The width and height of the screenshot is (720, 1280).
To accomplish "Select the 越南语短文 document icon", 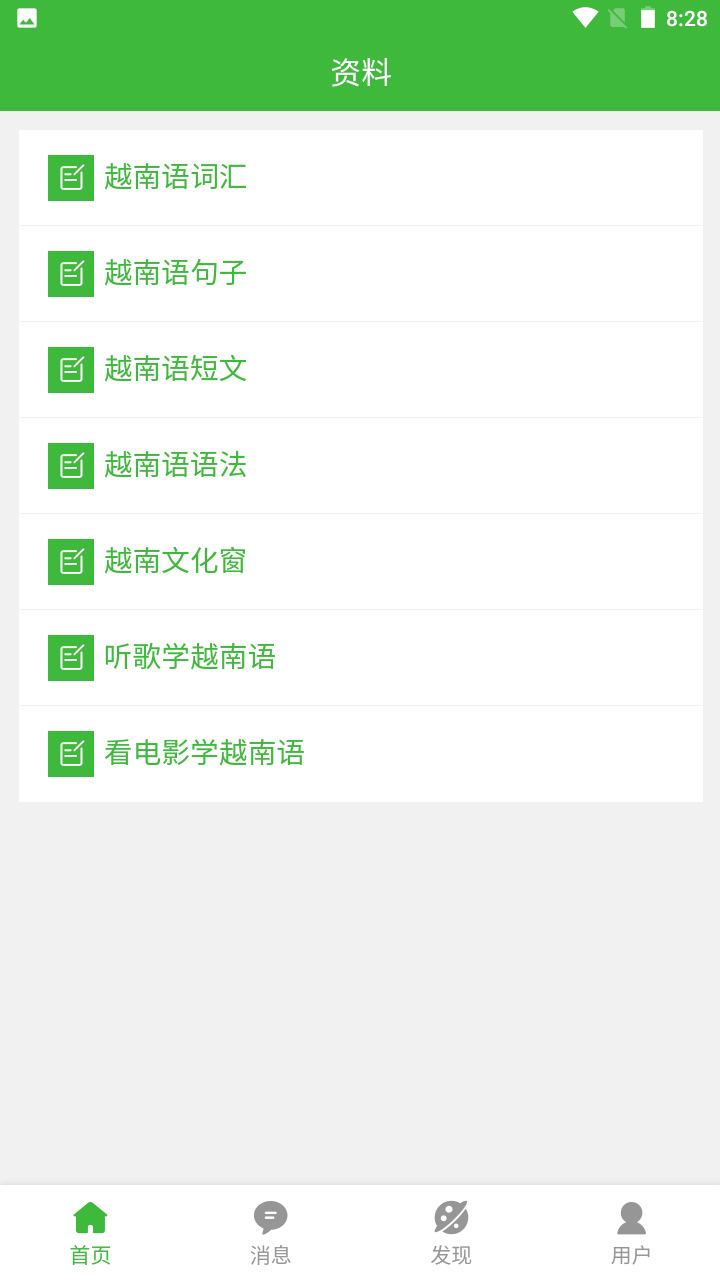I will [x=70, y=369].
